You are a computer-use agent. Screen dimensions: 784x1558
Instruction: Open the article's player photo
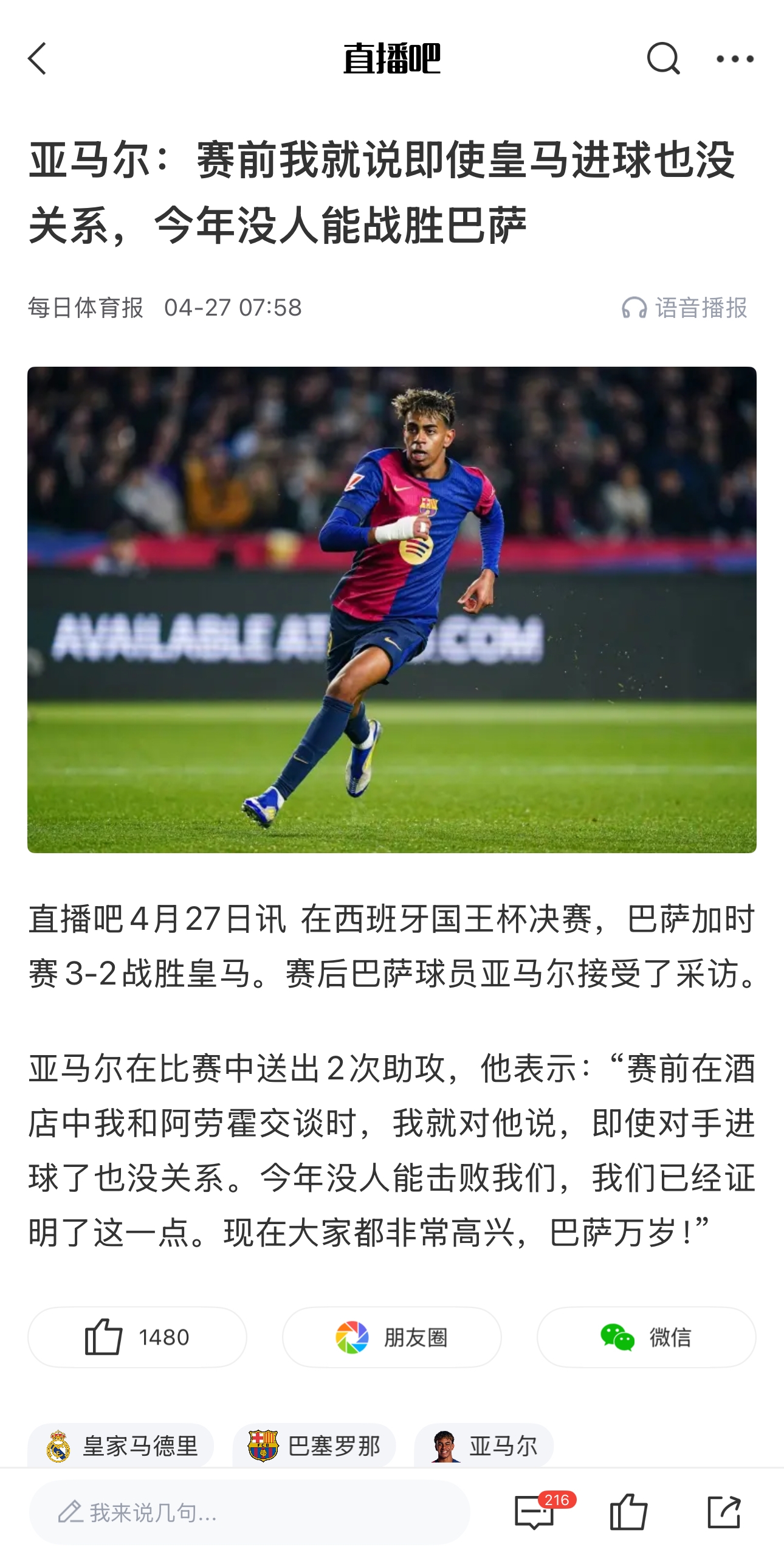[392, 609]
